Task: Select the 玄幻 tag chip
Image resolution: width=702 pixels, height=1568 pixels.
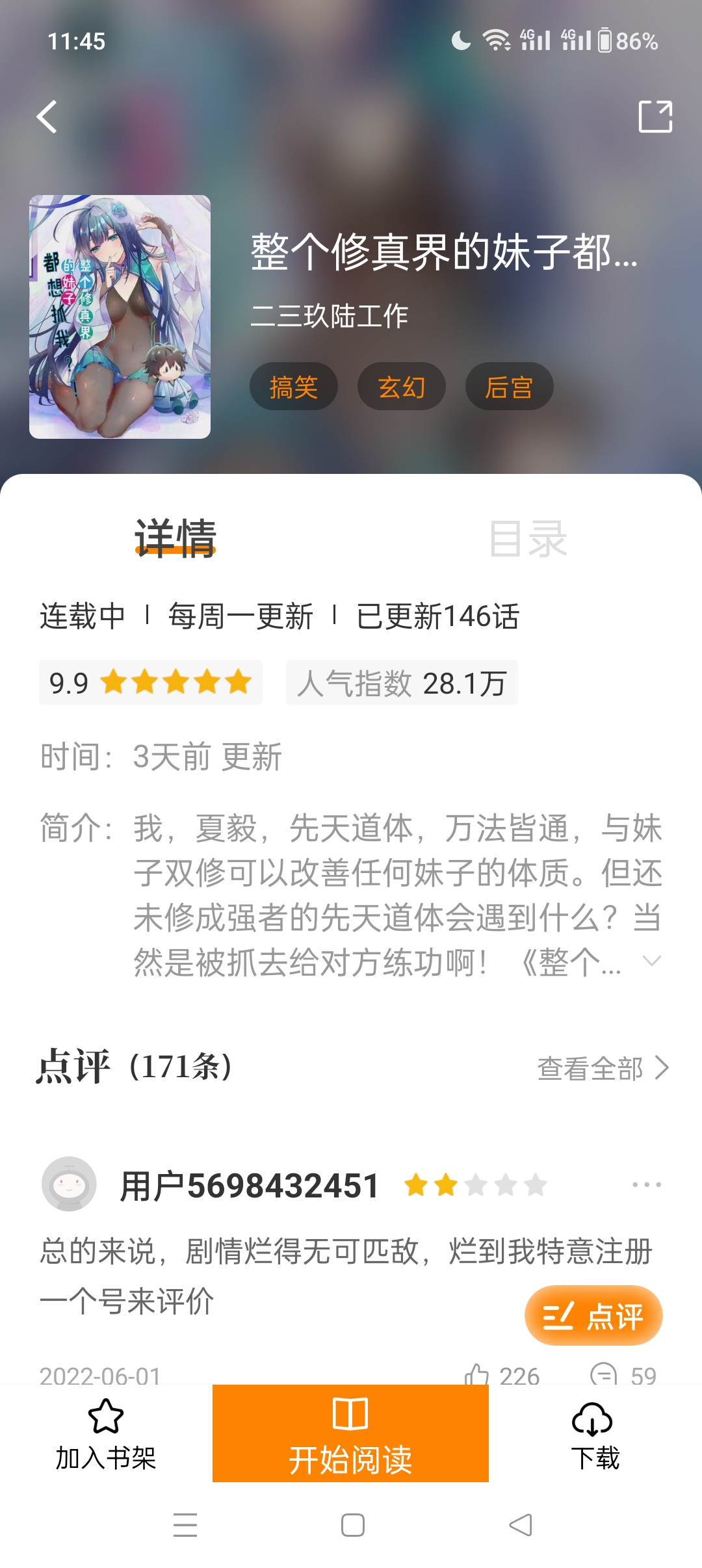Action: [401, 387]
